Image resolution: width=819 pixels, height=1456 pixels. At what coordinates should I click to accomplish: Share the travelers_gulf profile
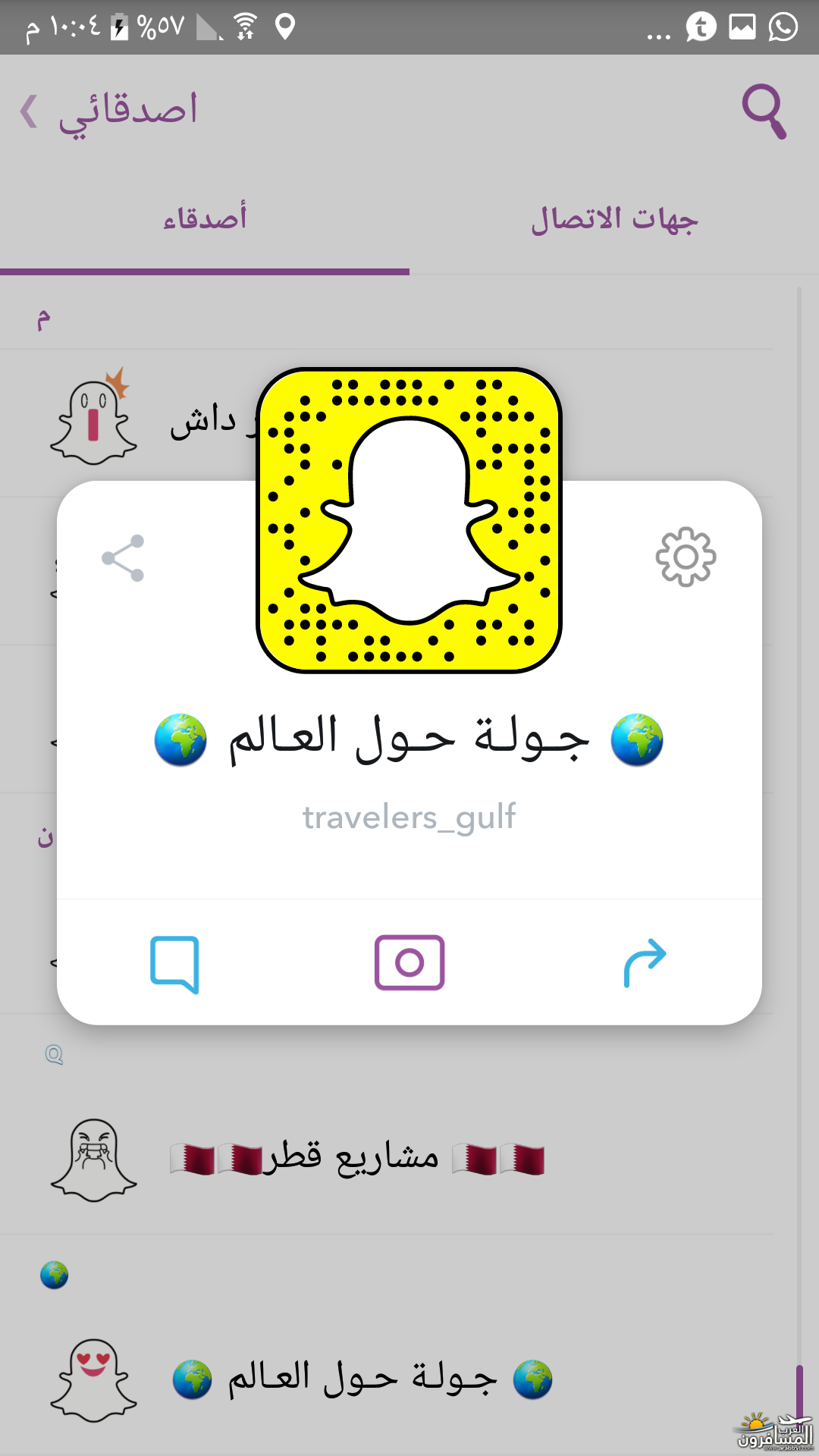pos(123,558)
